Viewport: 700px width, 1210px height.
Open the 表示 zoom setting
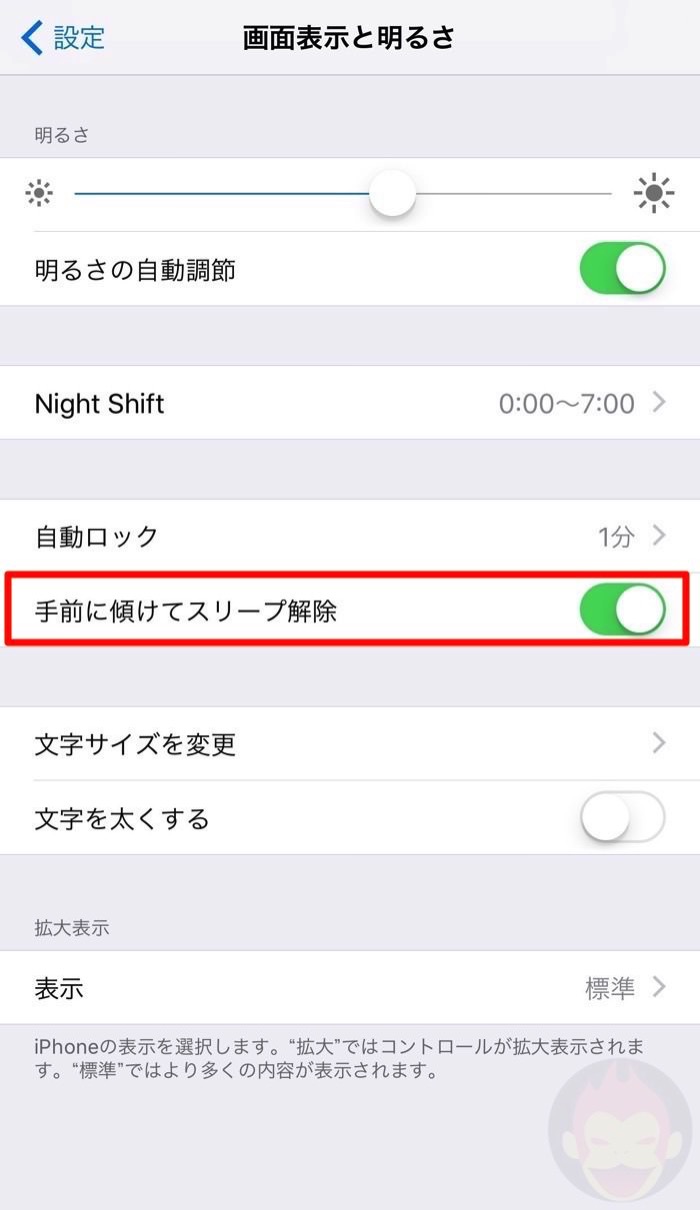[x=350, y=988]
